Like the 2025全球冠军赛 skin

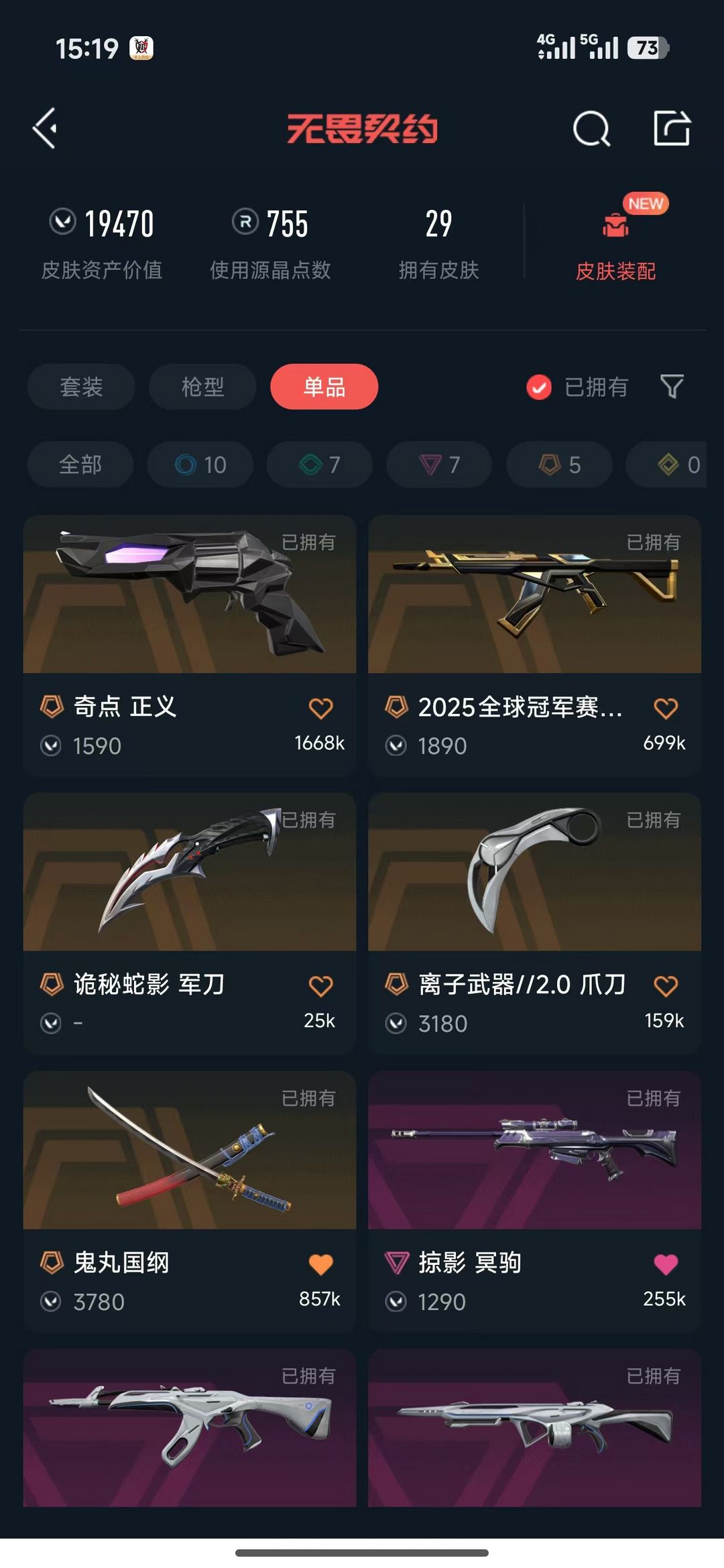click(665, 708)
